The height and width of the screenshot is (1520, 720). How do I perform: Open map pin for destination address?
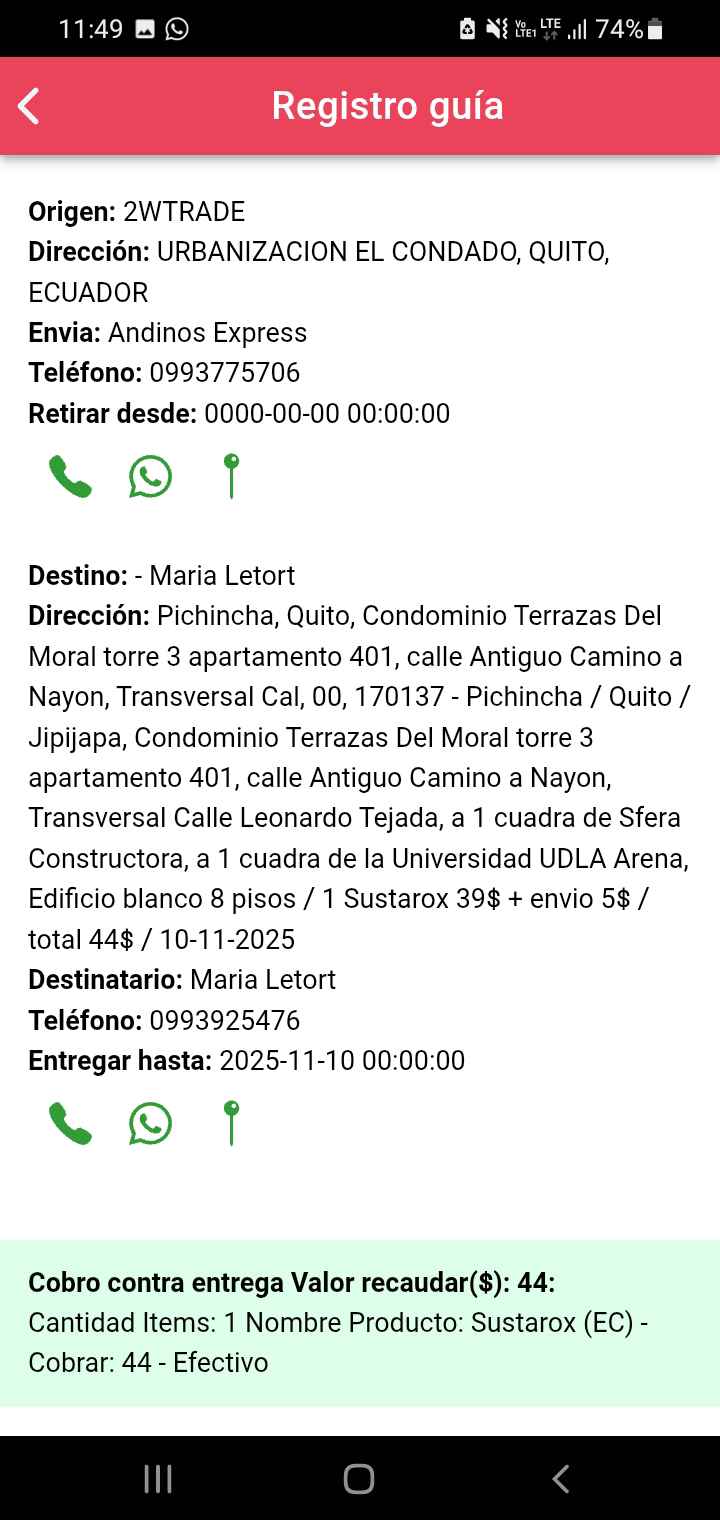(231, 1123)
